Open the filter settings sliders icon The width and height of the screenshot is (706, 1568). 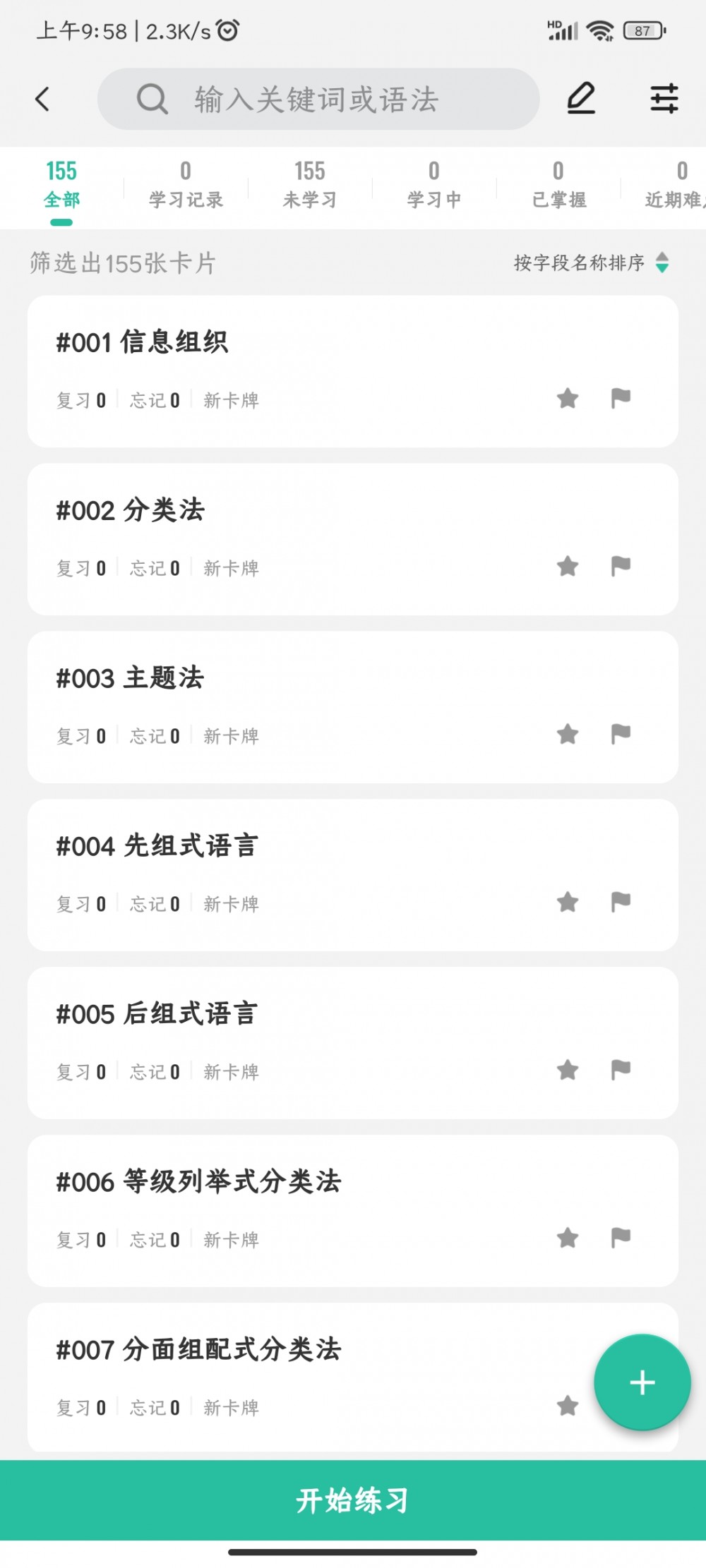[x=664, y=99]
